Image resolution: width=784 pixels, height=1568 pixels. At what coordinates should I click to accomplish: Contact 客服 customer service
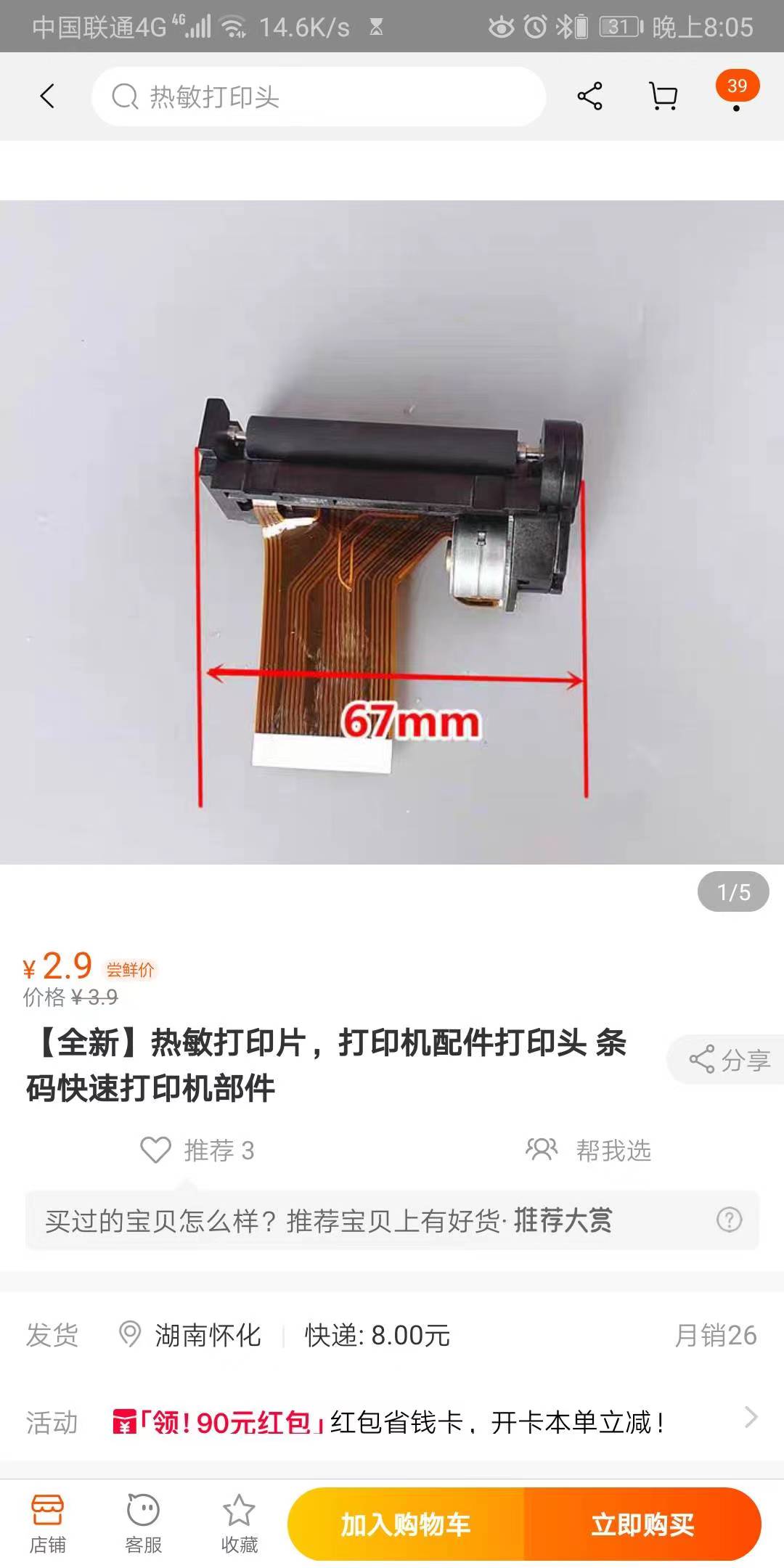143,1524
